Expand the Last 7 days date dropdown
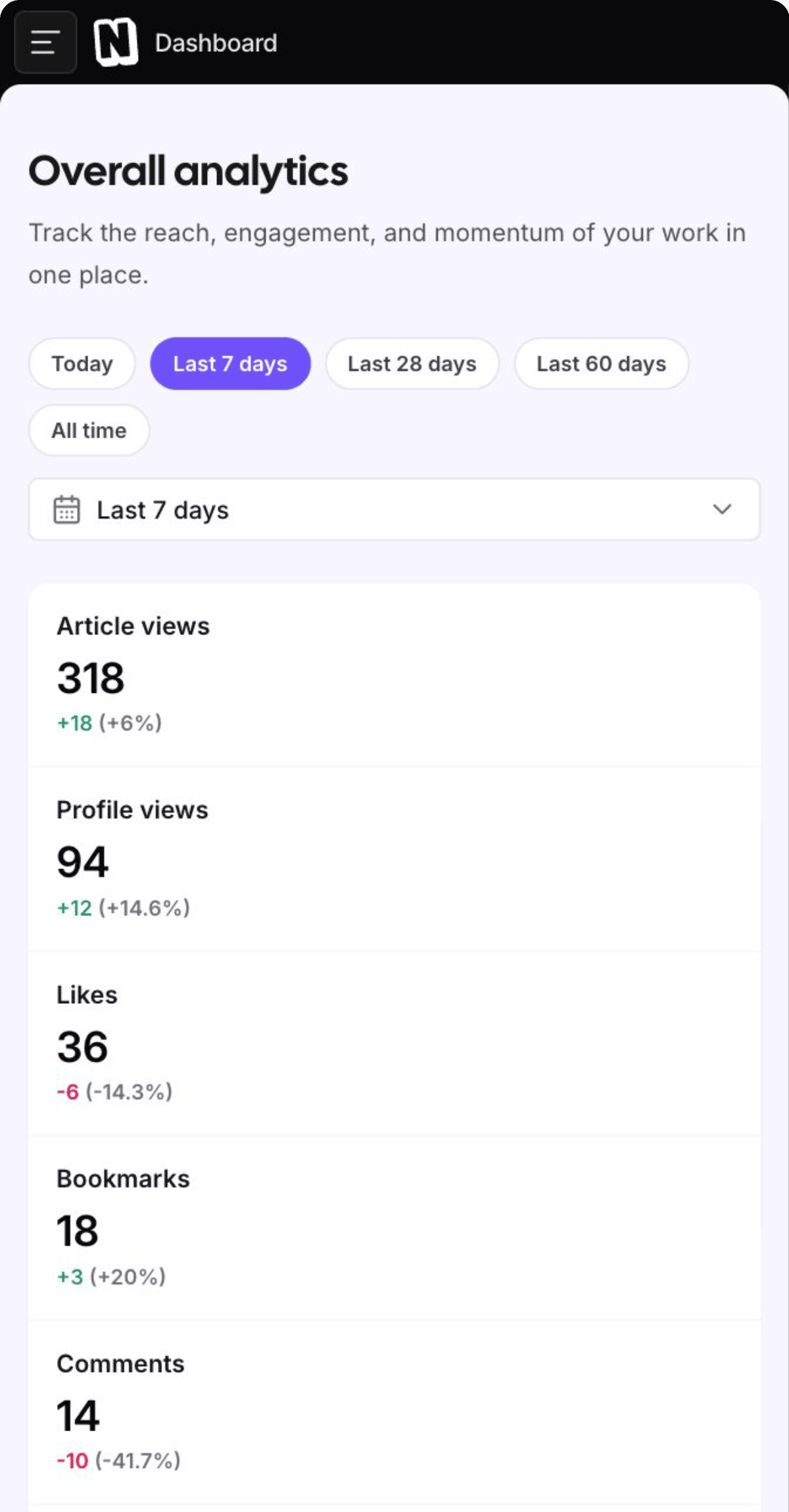Image resolution: width=789 pixels, height=1512 pixels. coord(394,509)
